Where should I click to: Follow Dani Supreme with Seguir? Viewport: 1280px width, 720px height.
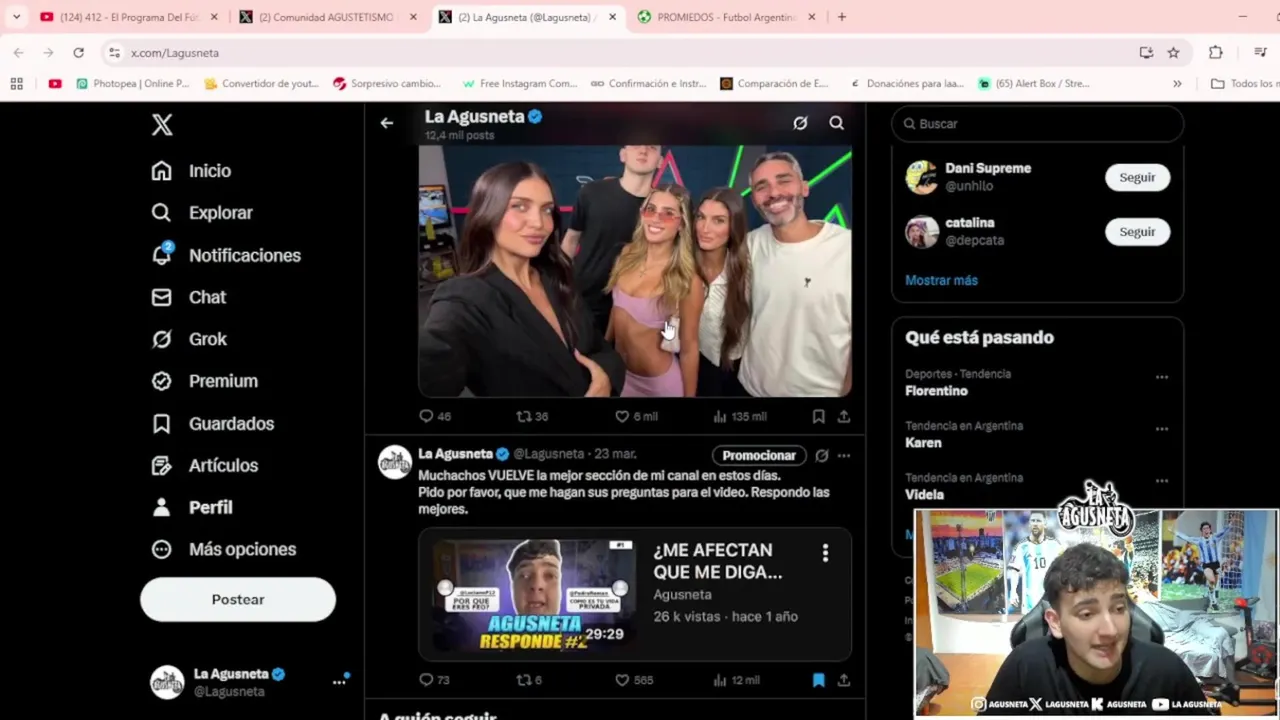coord(1137,177)
